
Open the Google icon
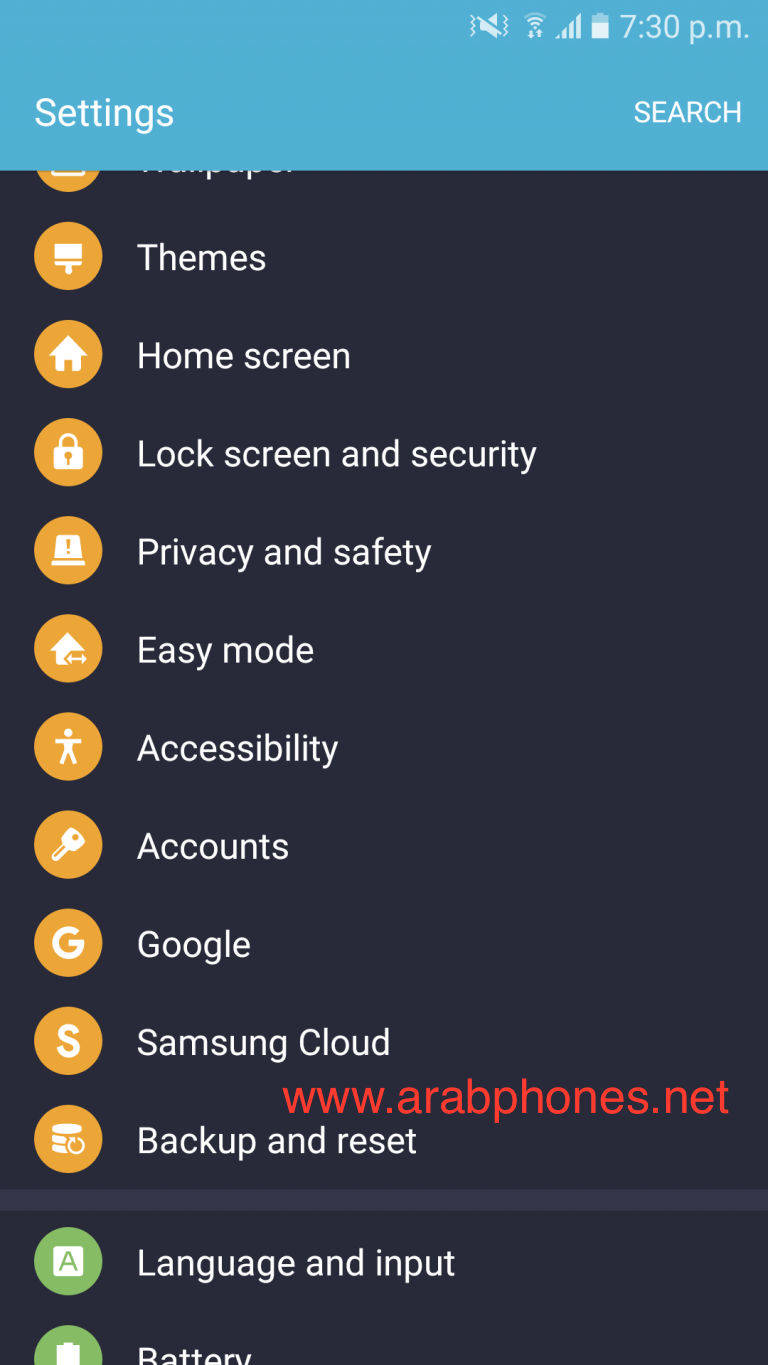pos(68,942)
